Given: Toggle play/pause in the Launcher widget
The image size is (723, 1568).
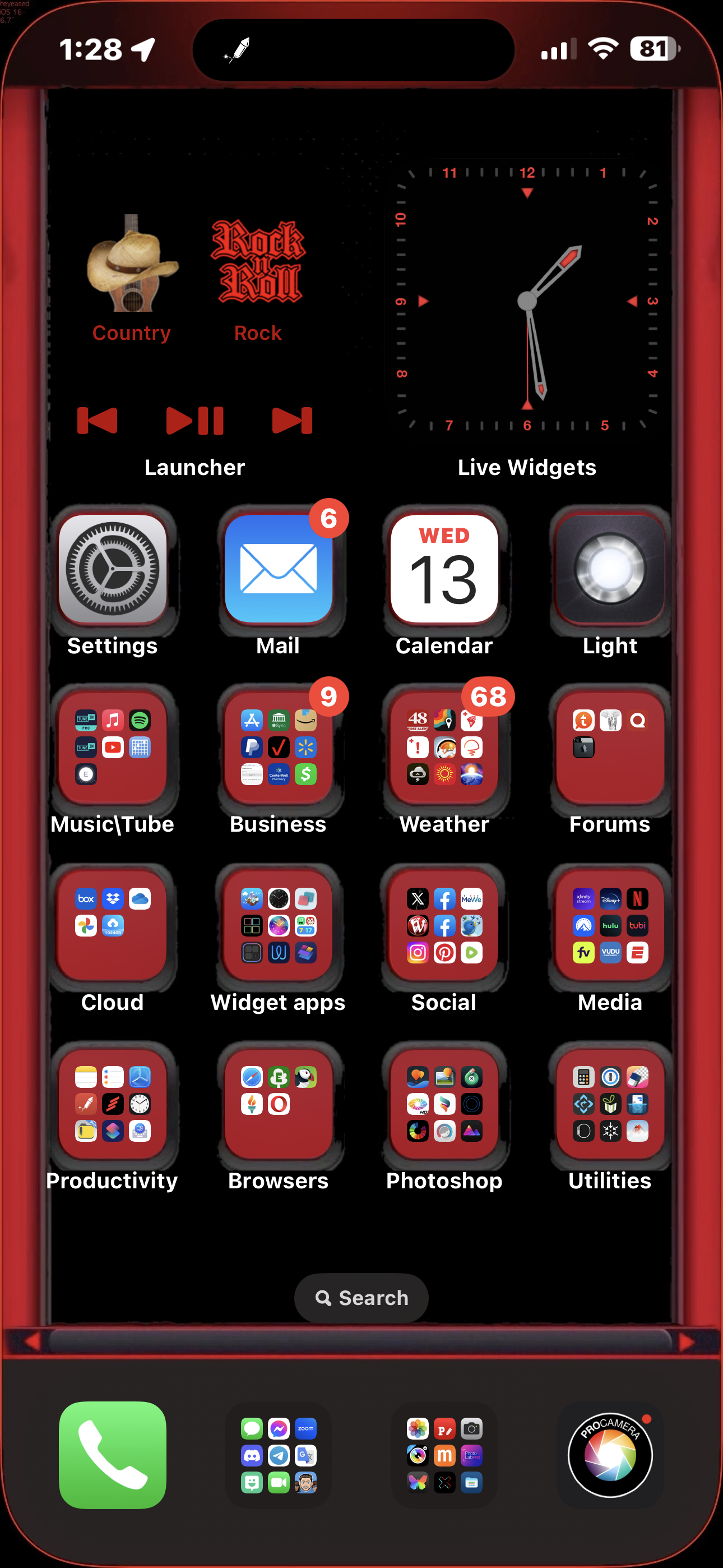Looking at the screenshot, I should (194, 421).
